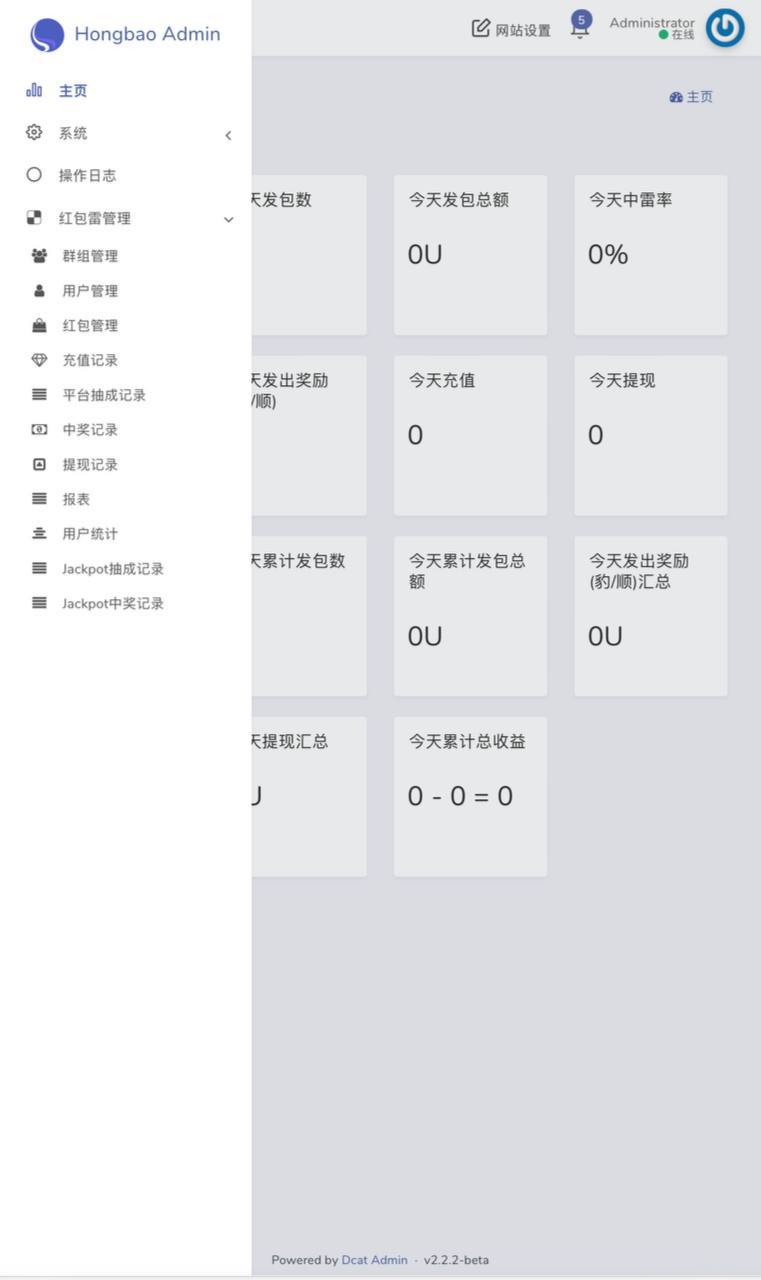This screenshot has height=1280, width=761.
Task: Select 红包管理 from the sidebar
Action: click(x=90, y=325)
